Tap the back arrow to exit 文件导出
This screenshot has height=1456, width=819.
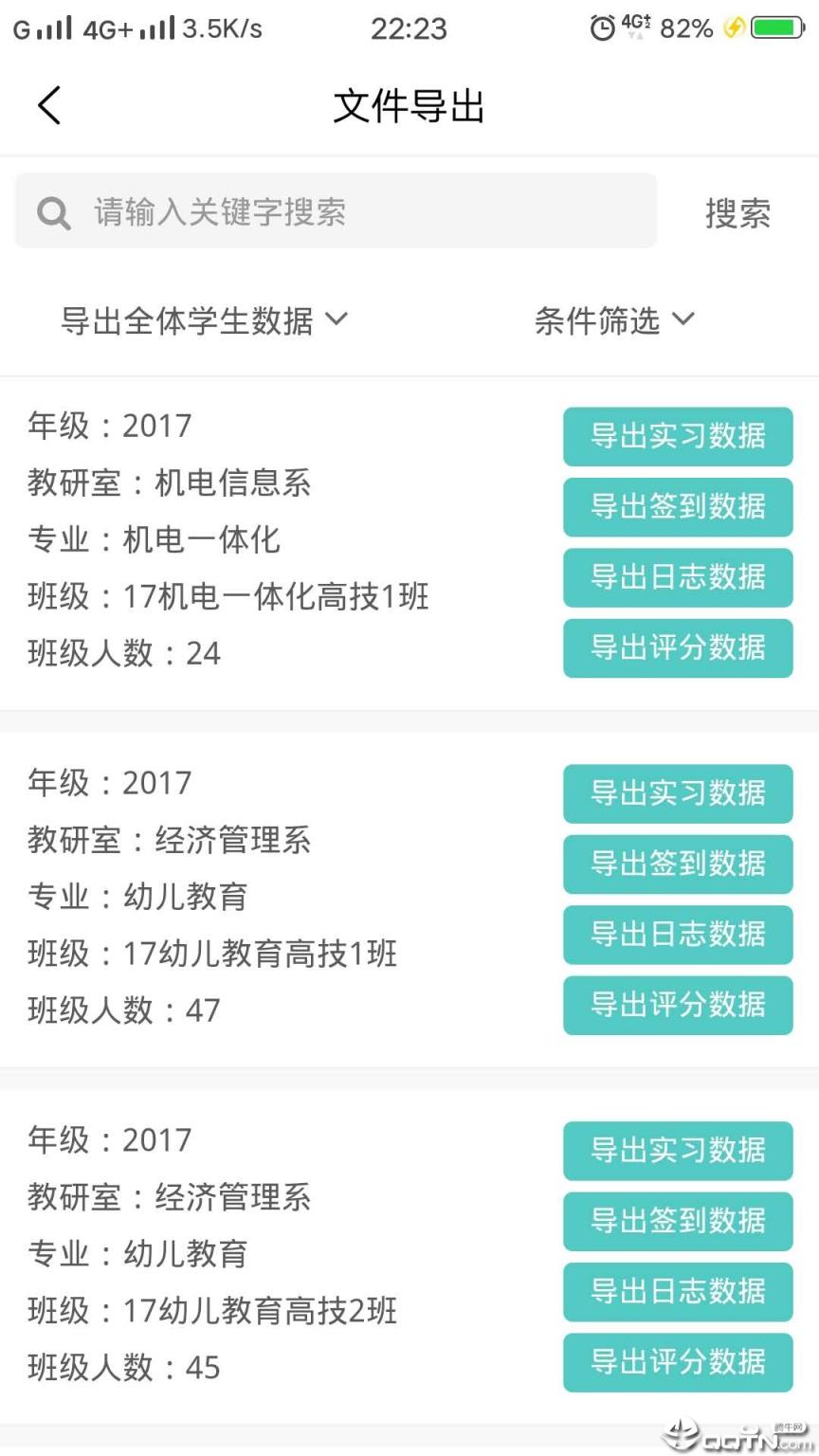coord(49,105)
